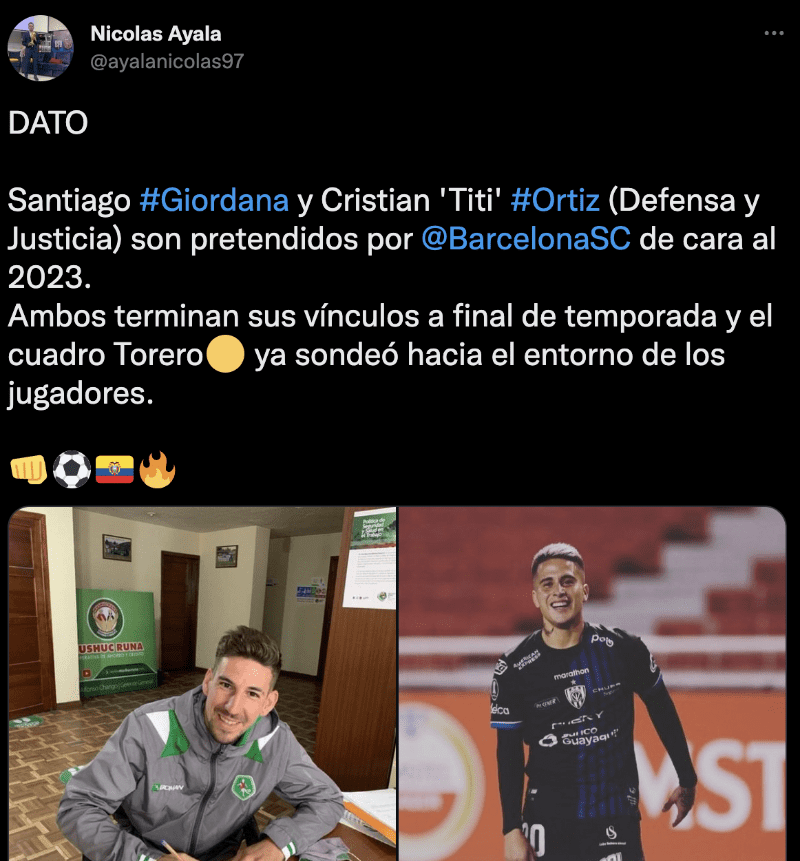Image resolution: width=800 pixels, height=861 pixels.
Task: View the photo of the player in a black jersey
Action: coord(593,684)
